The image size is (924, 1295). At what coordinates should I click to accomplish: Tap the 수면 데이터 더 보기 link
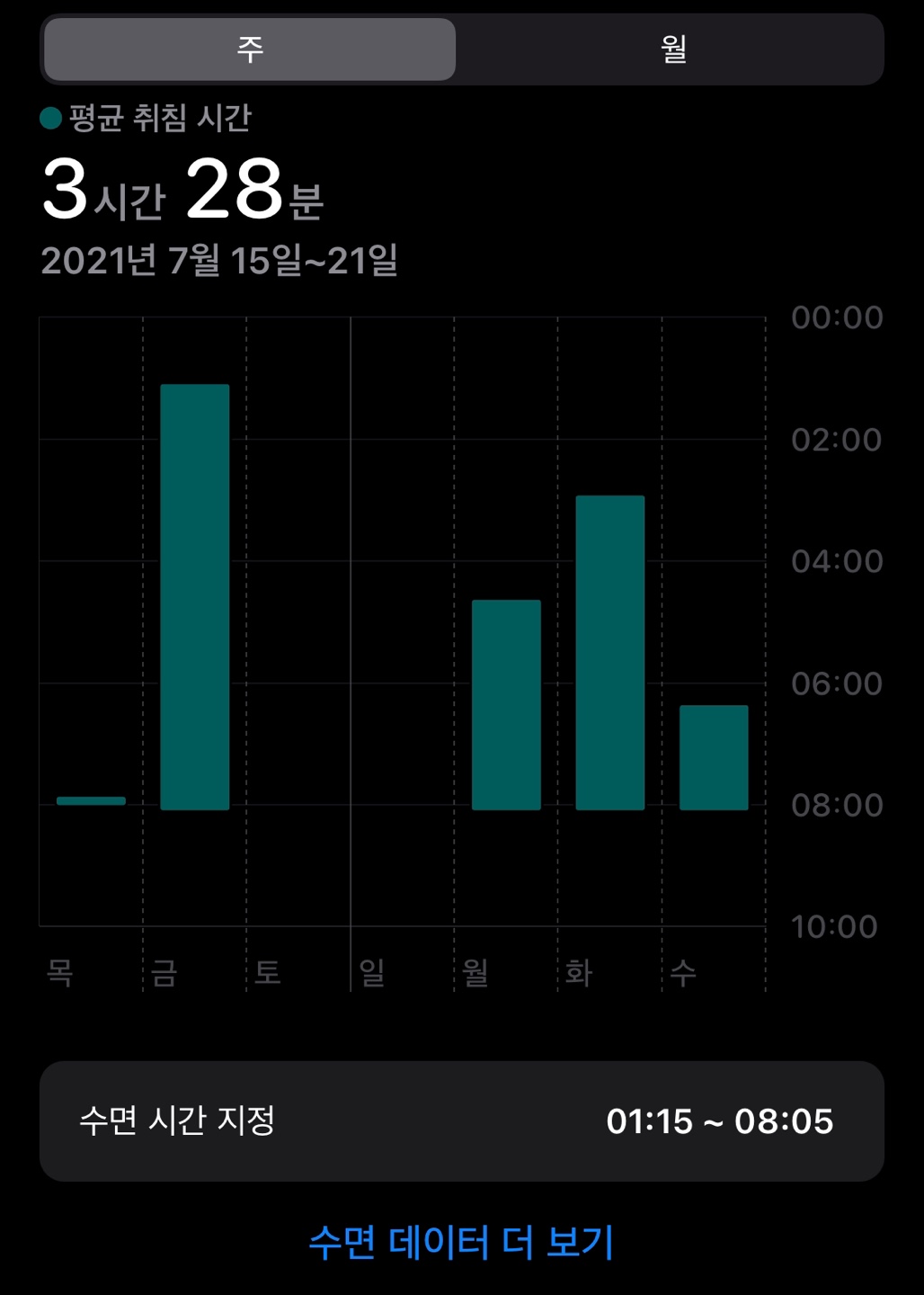[x=461, y=1243]
